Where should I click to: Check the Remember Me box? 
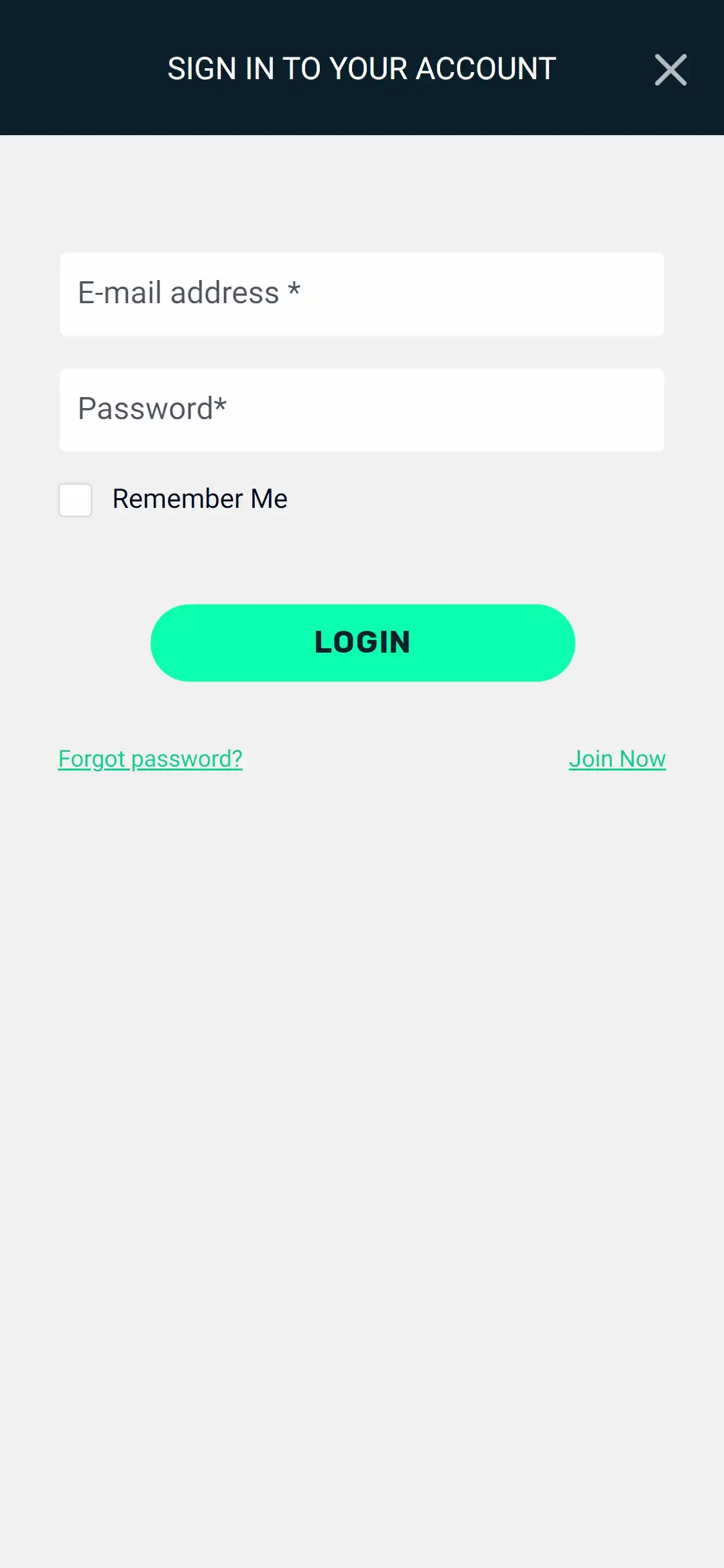click(75, 499)
